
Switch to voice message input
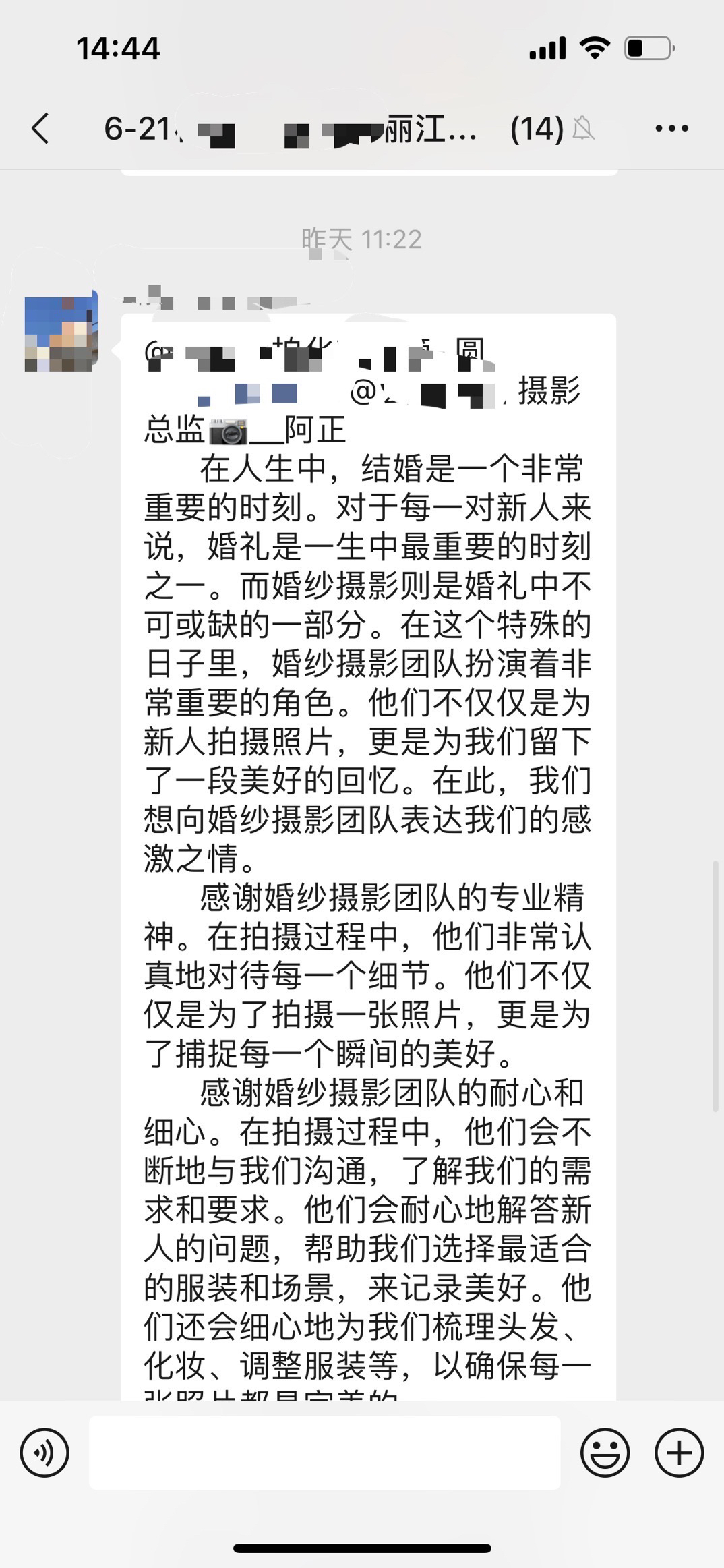coord(44,1453)
